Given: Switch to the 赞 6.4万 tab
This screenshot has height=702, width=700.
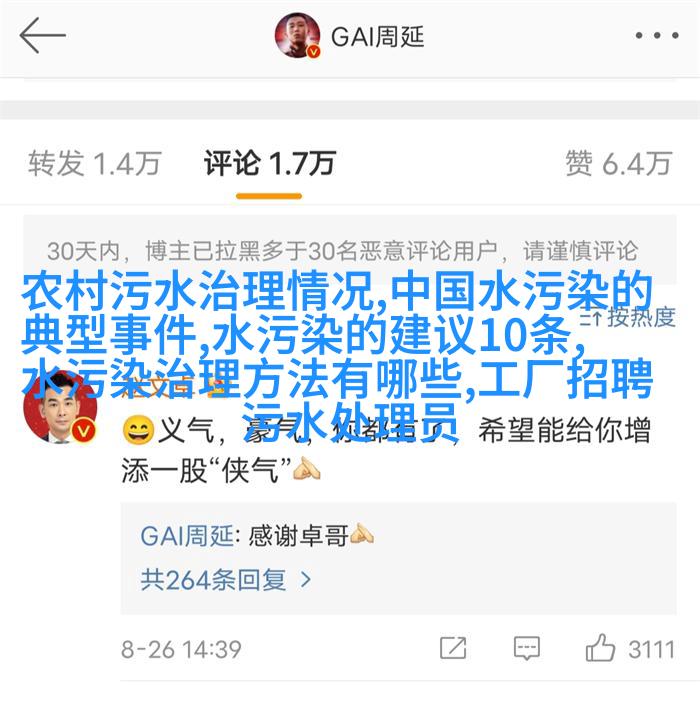Looking at the screenshot, I should pyautogui.click(x=617, y=163).
